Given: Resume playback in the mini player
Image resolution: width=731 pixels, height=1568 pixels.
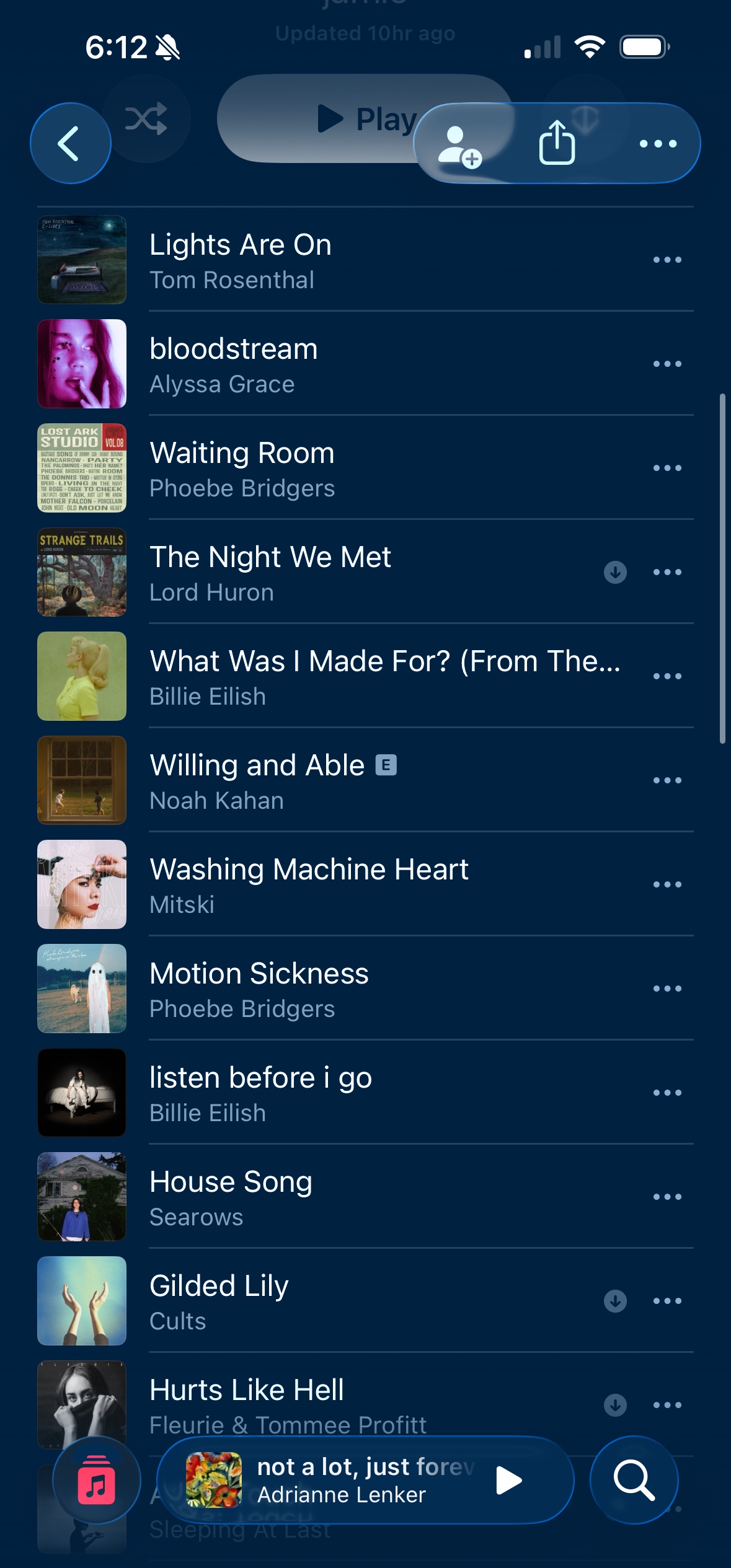Looking at the screenshot, I should pyautogui.click(x=509, y=1481).
